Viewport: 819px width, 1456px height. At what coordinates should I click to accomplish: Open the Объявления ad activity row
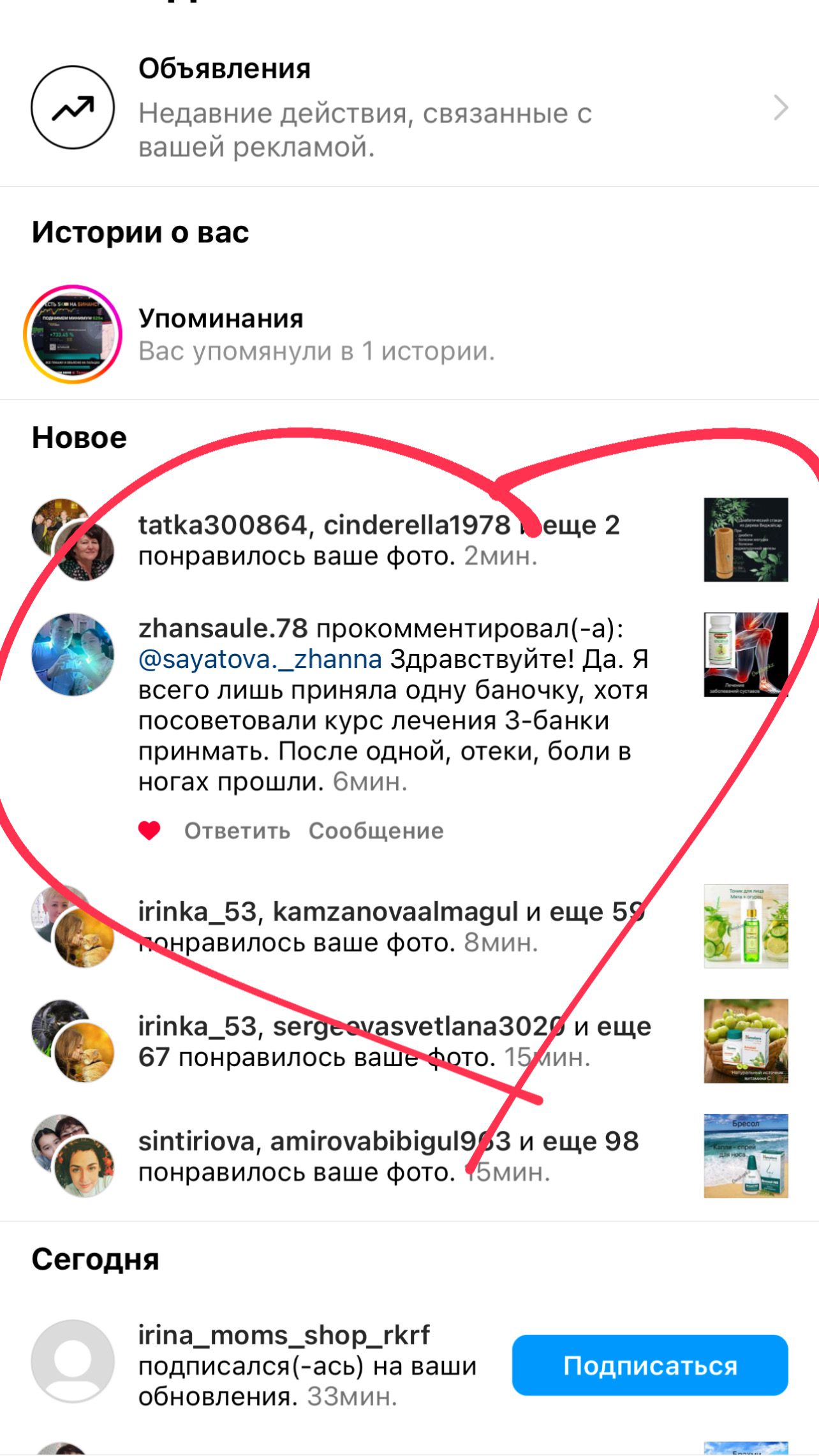(408, 107)
